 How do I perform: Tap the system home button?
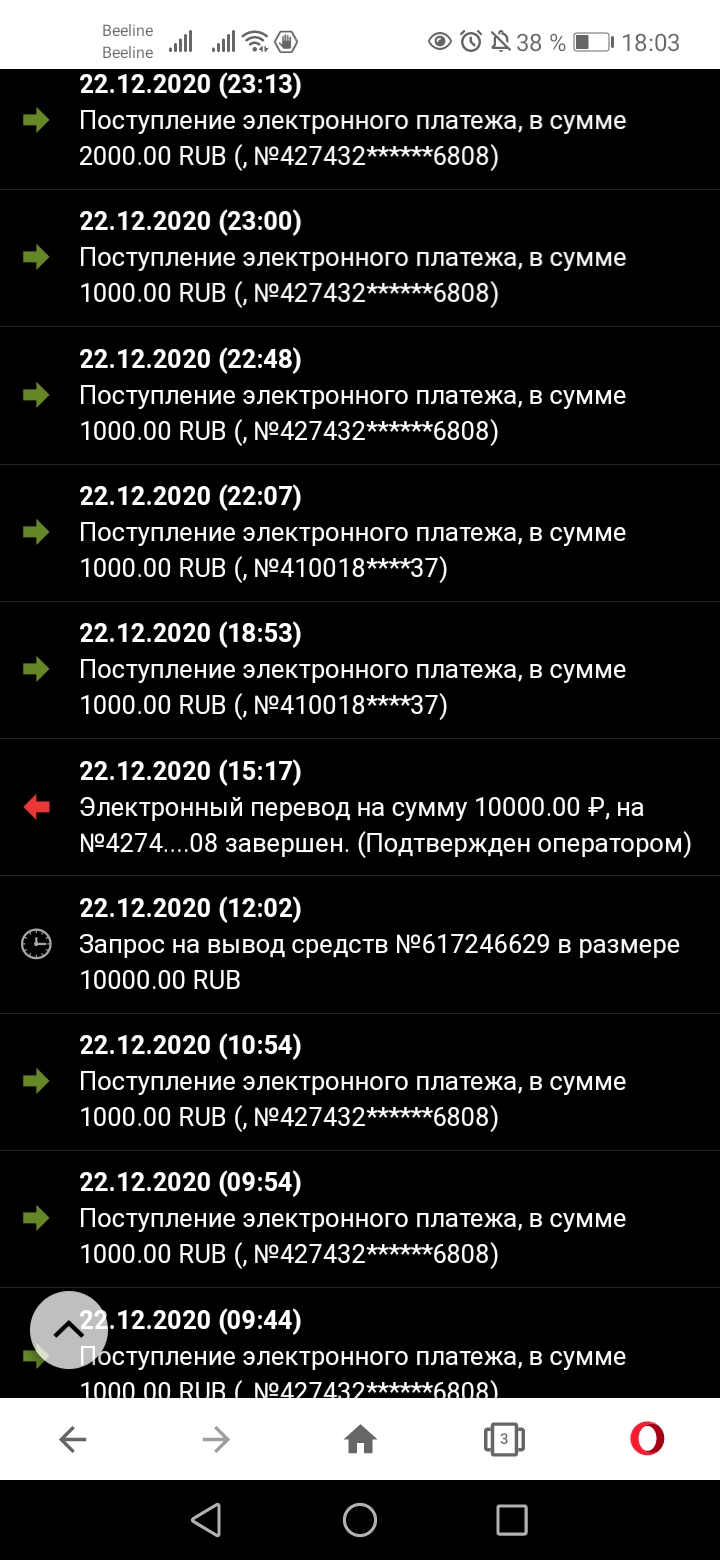tap(360, 1520)
